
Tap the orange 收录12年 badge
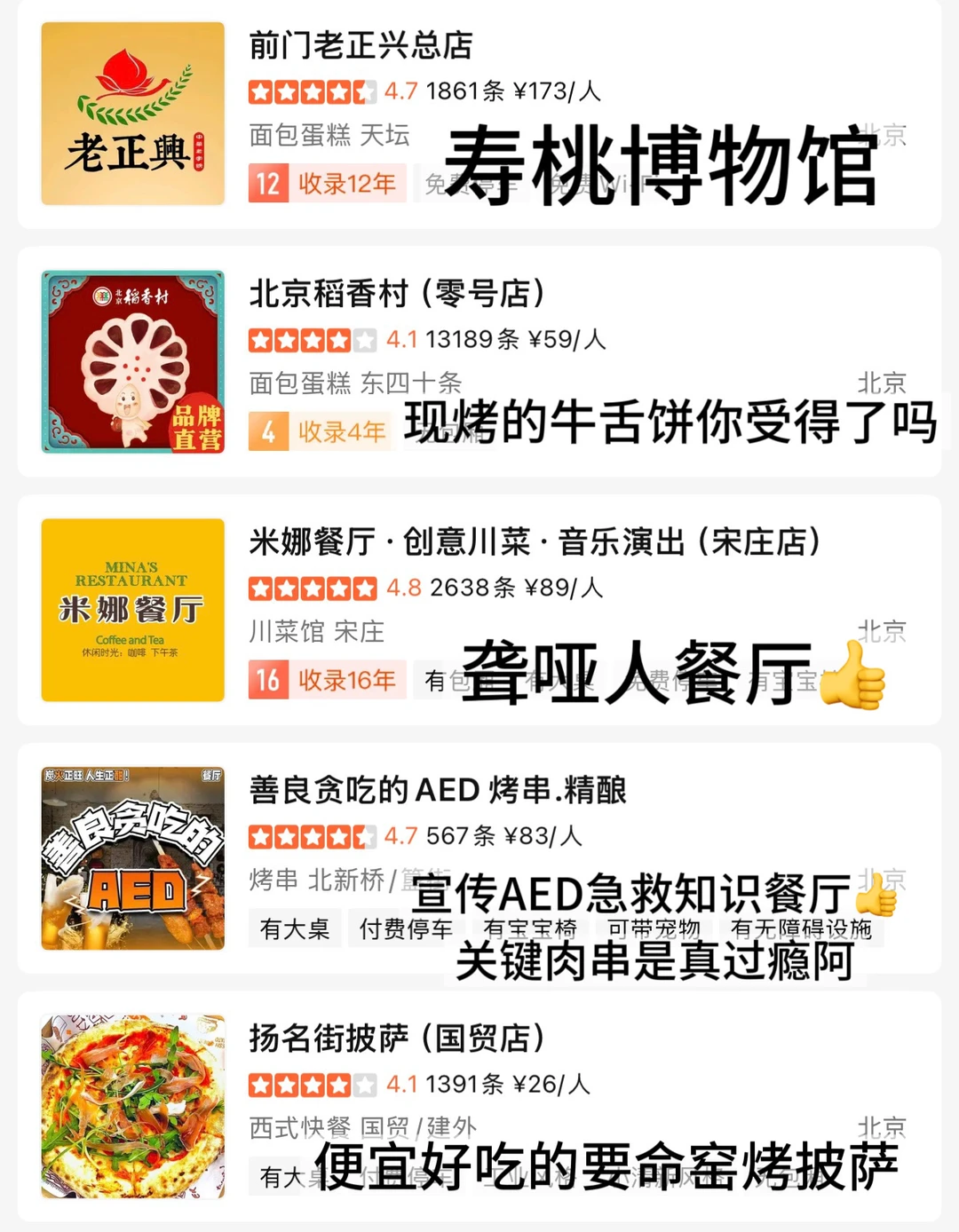(x=328, y=184)
